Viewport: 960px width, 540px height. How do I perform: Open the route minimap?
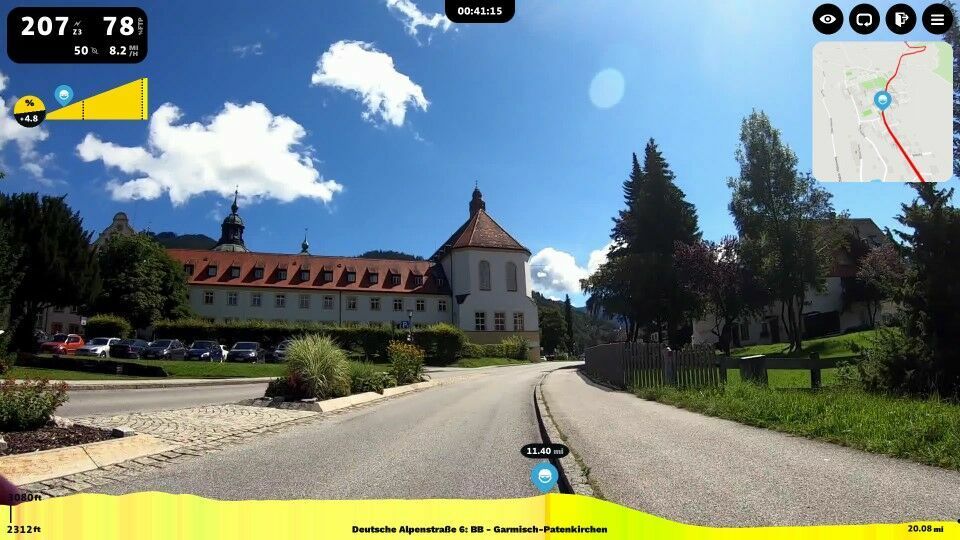click(x=882, y=111)
